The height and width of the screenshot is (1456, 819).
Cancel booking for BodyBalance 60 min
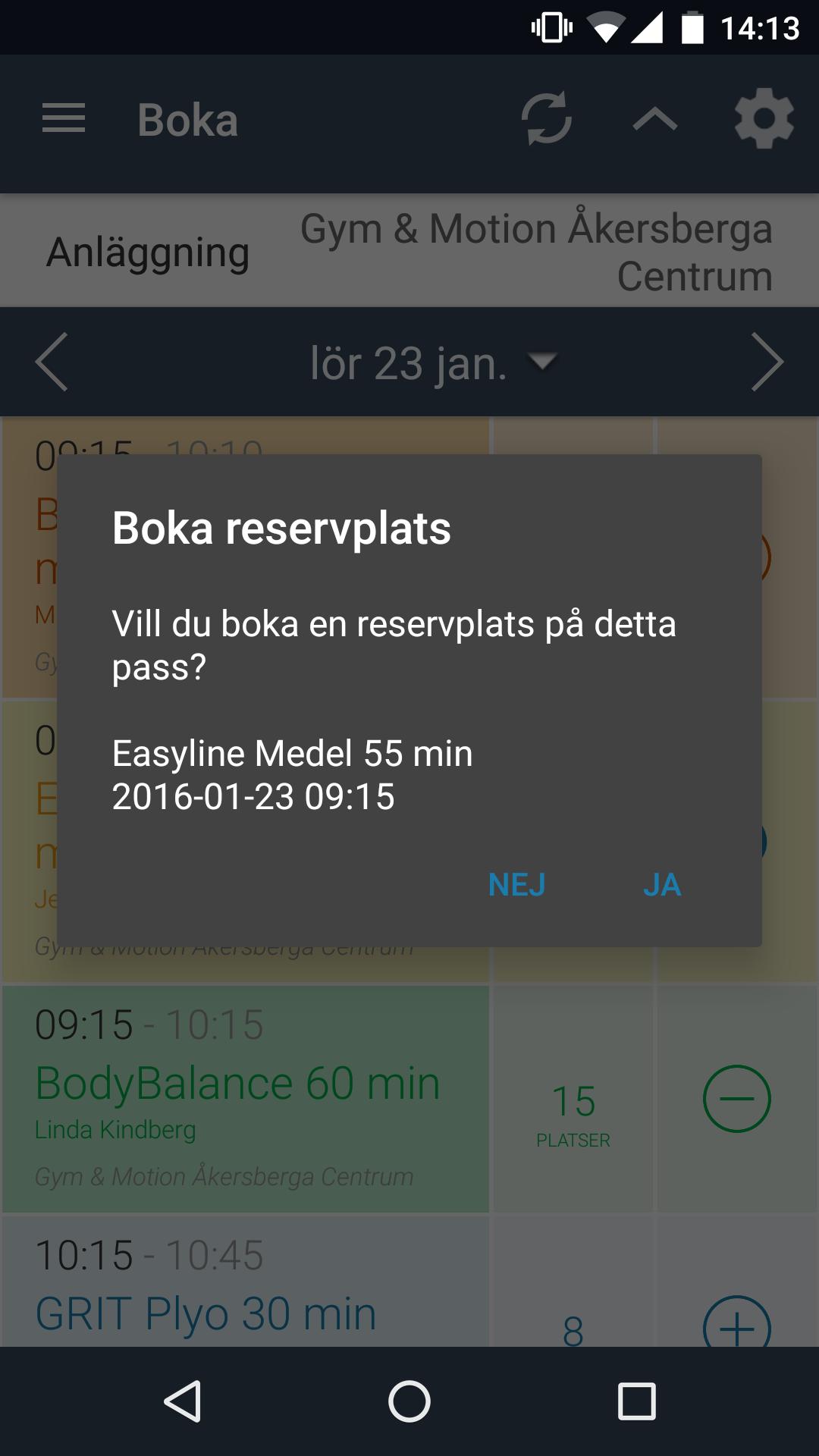pyautogui.click(x=736, y=1099)
